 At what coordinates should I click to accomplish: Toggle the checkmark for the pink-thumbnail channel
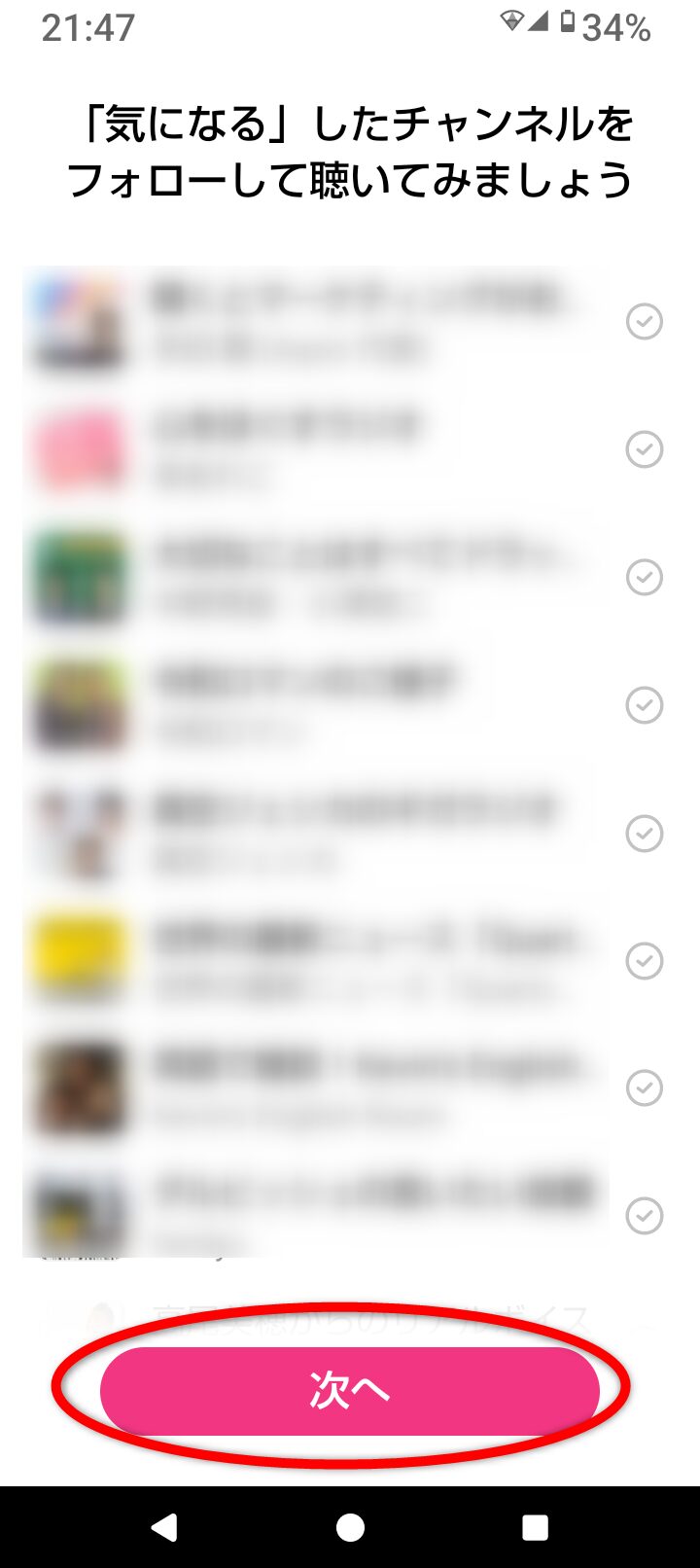coord(644,449)
